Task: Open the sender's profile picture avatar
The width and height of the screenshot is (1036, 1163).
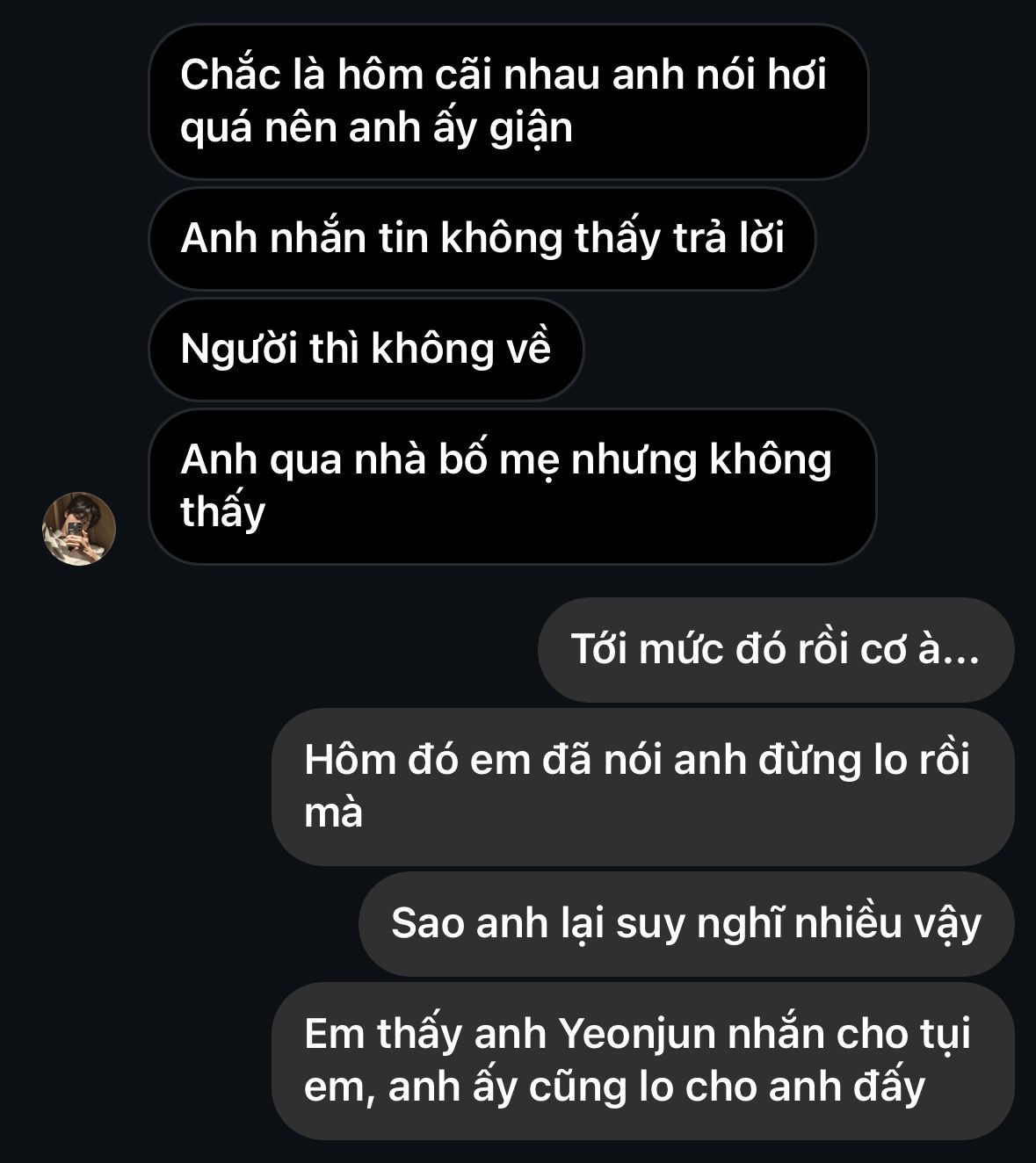Action: pyautogui.click(x=79, y=529)
